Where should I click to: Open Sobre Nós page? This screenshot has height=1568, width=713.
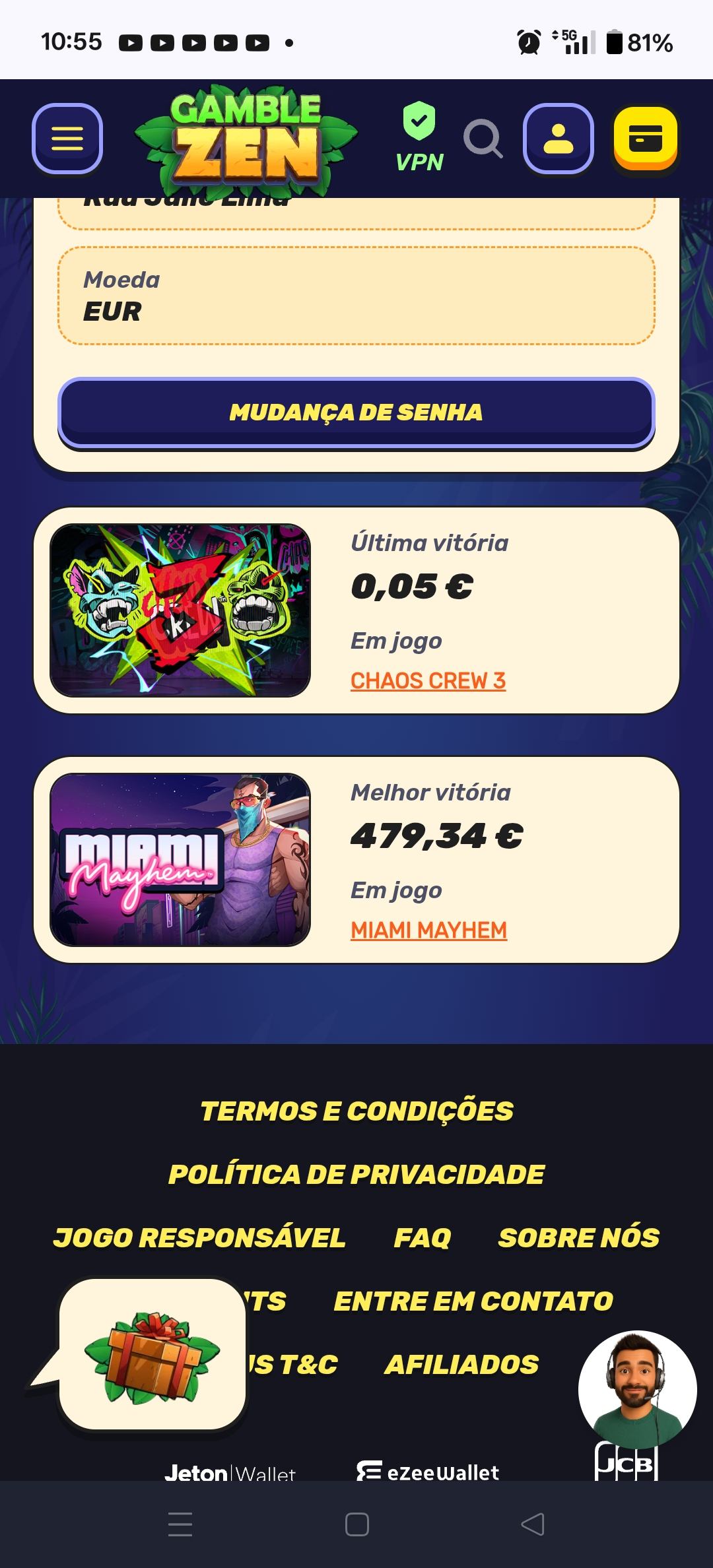(578, 1237)
